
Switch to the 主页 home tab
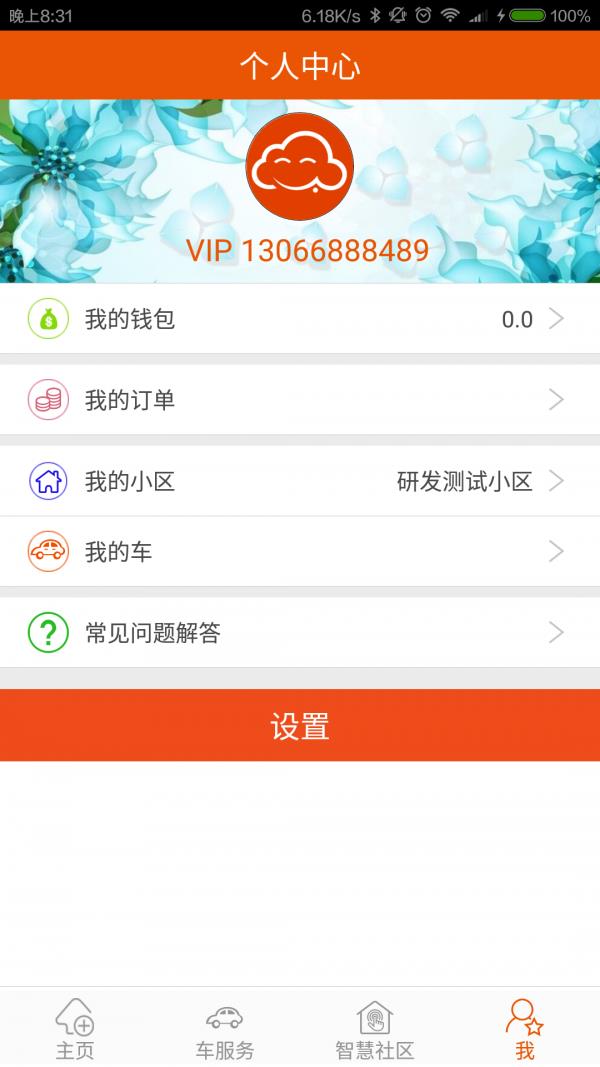(75, 1028)
